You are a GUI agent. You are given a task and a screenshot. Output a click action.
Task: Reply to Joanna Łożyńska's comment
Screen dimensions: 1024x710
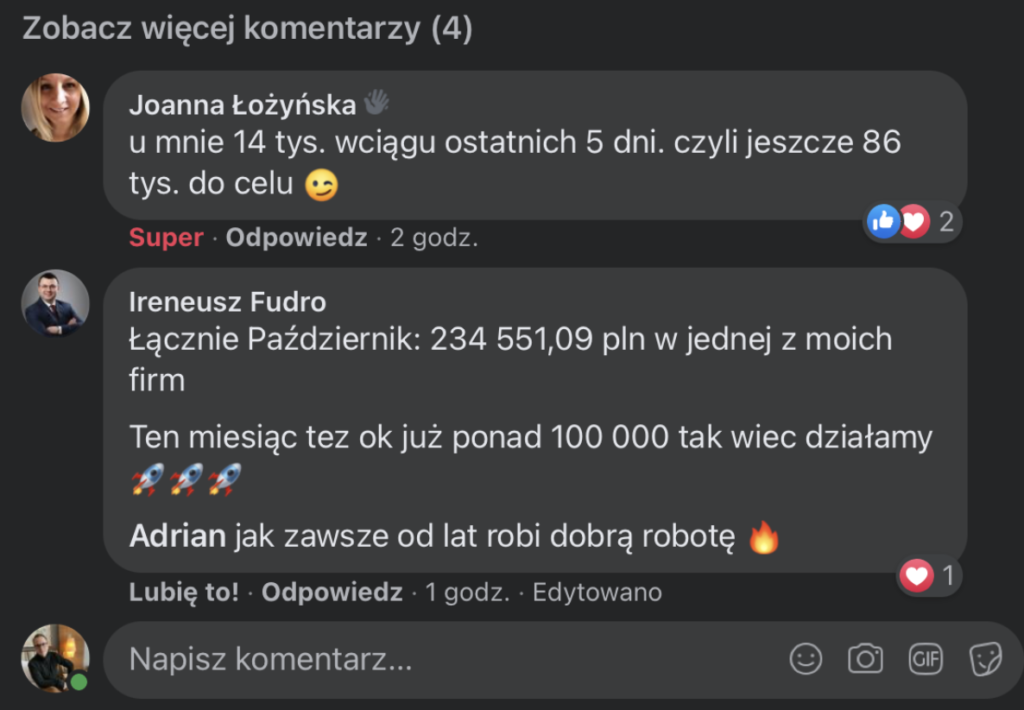click(296, 238)
